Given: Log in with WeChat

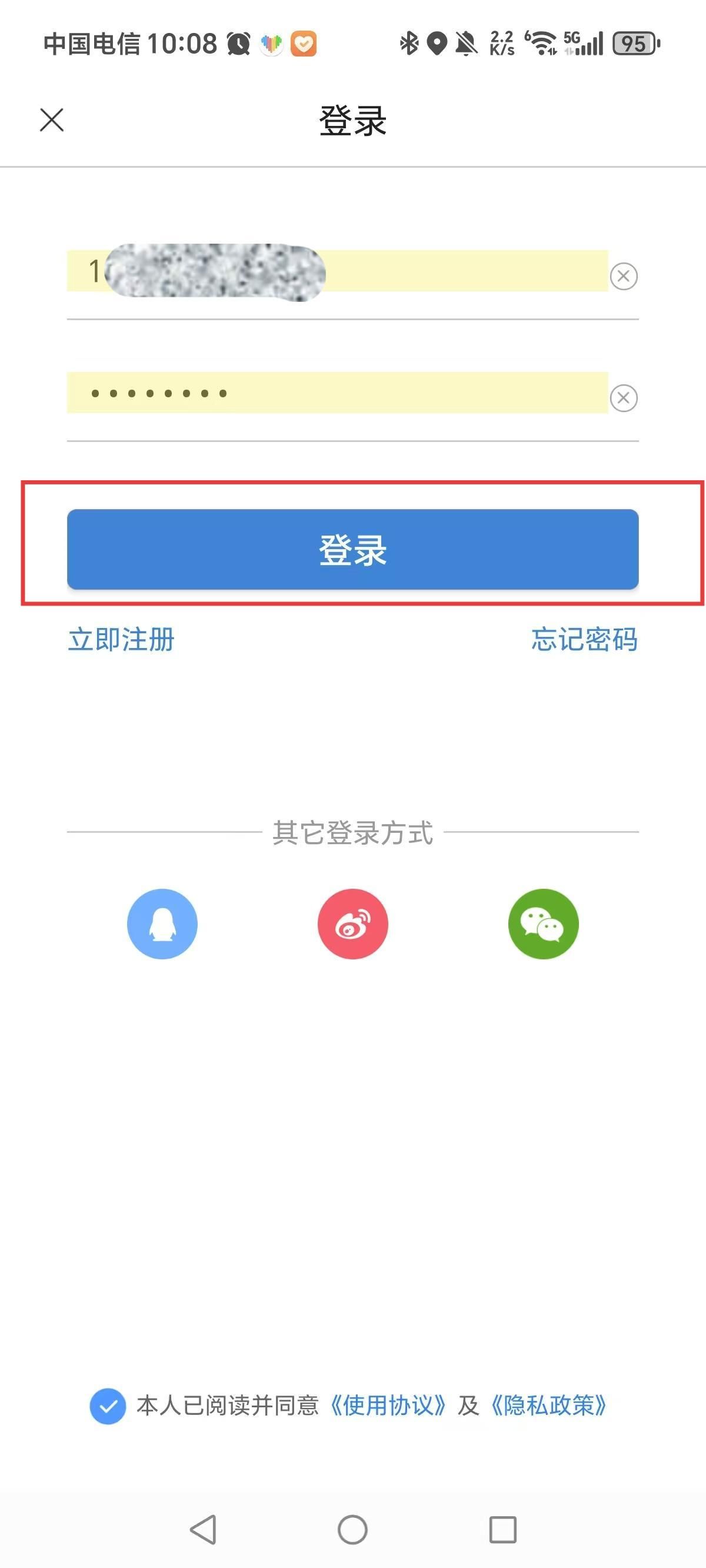Looking at the screenshot, I should [x=543, y=924].
